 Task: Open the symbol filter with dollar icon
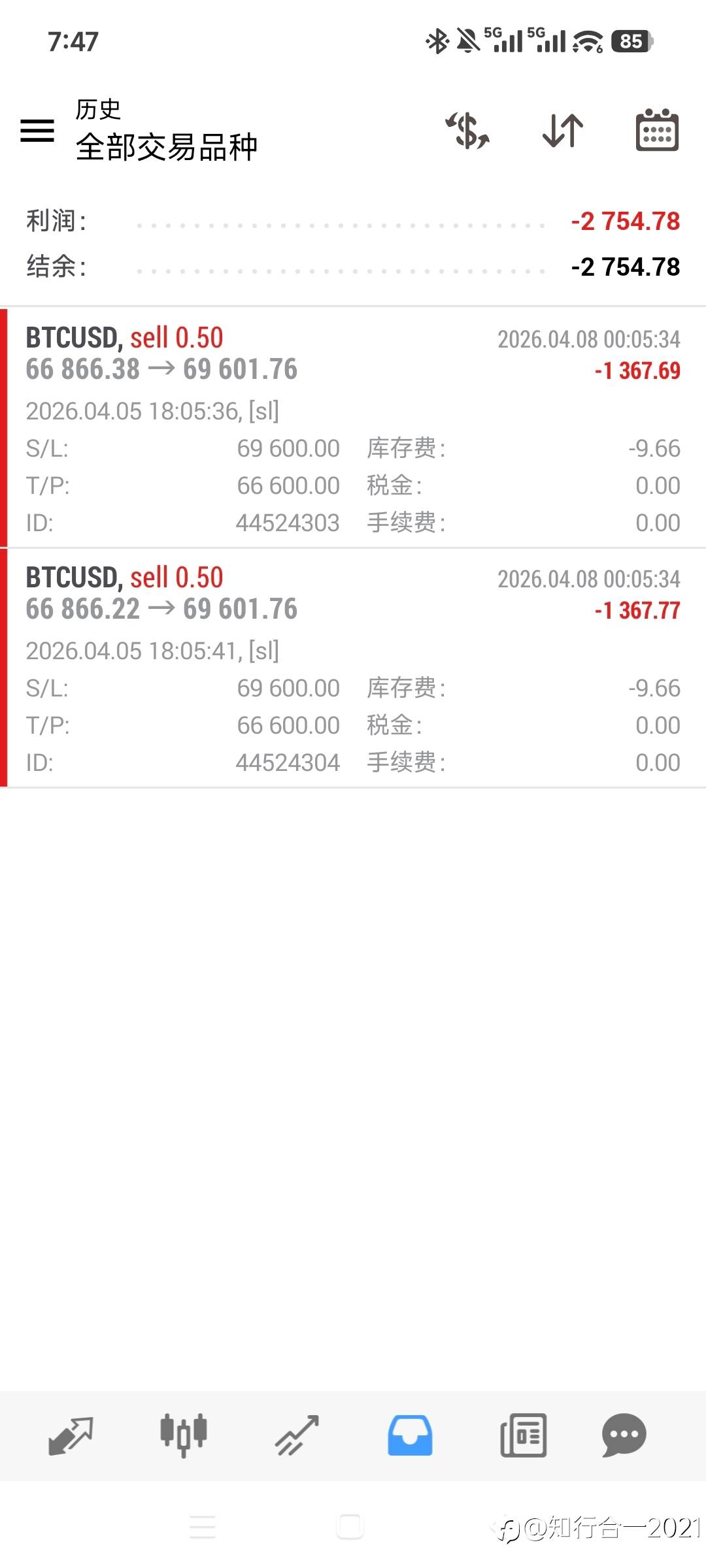tap(467, 131)
